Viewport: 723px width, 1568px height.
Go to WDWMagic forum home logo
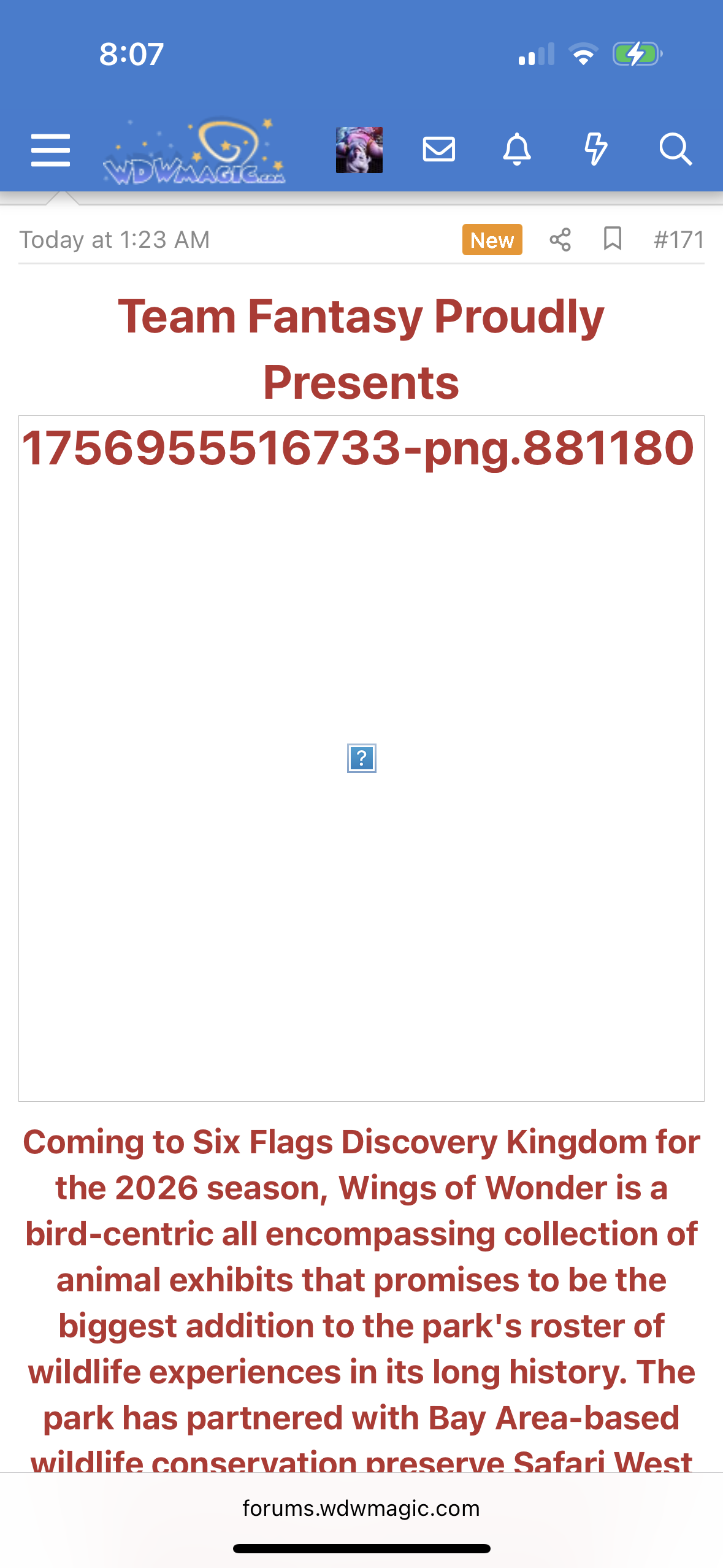(x=194, y=152)
